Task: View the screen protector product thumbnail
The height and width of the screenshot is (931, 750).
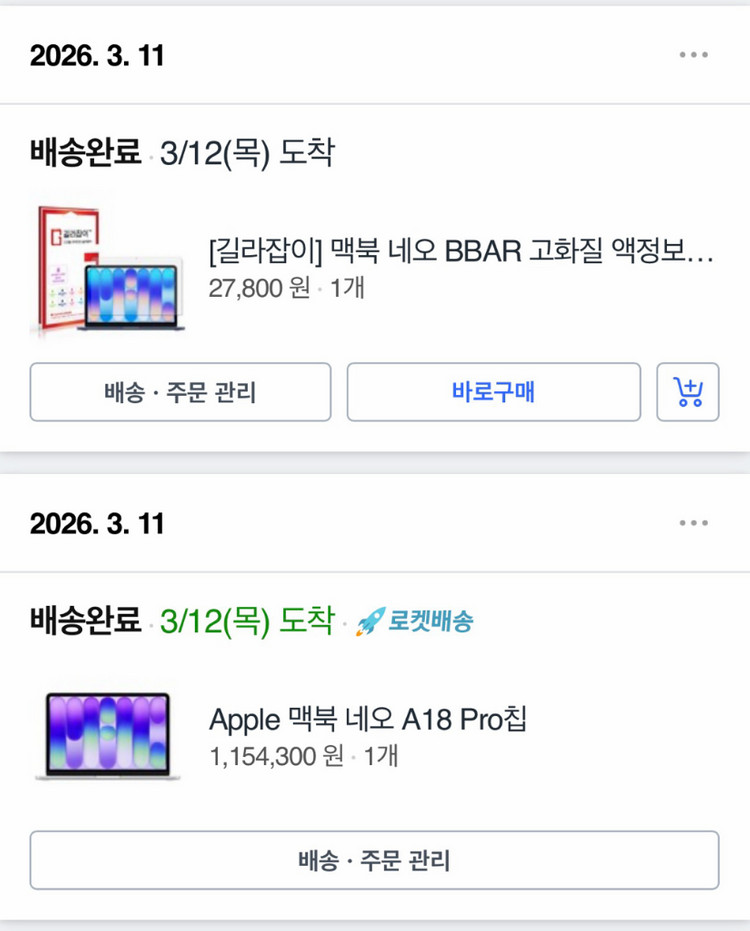Action: 110,268
